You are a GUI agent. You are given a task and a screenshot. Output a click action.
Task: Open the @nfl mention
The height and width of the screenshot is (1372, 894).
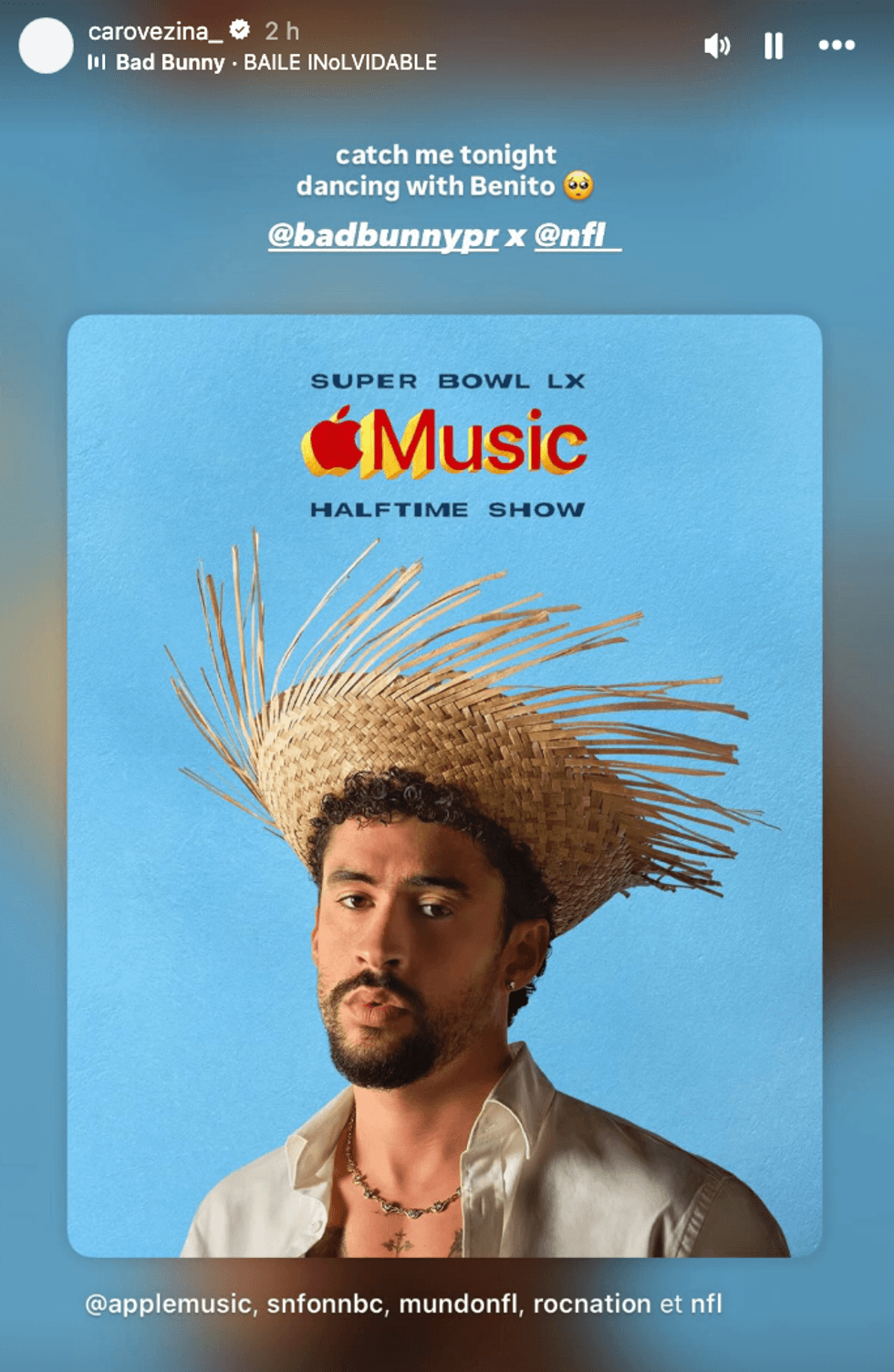click(x=573, y=235)
